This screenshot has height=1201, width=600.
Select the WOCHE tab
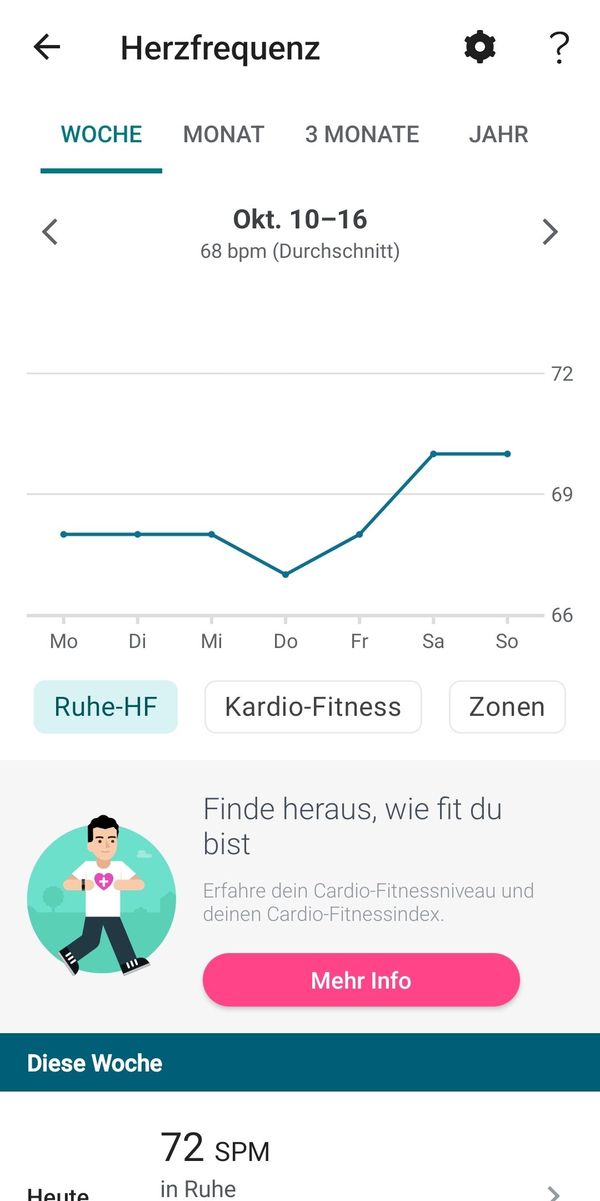click(x=101, y=134)
